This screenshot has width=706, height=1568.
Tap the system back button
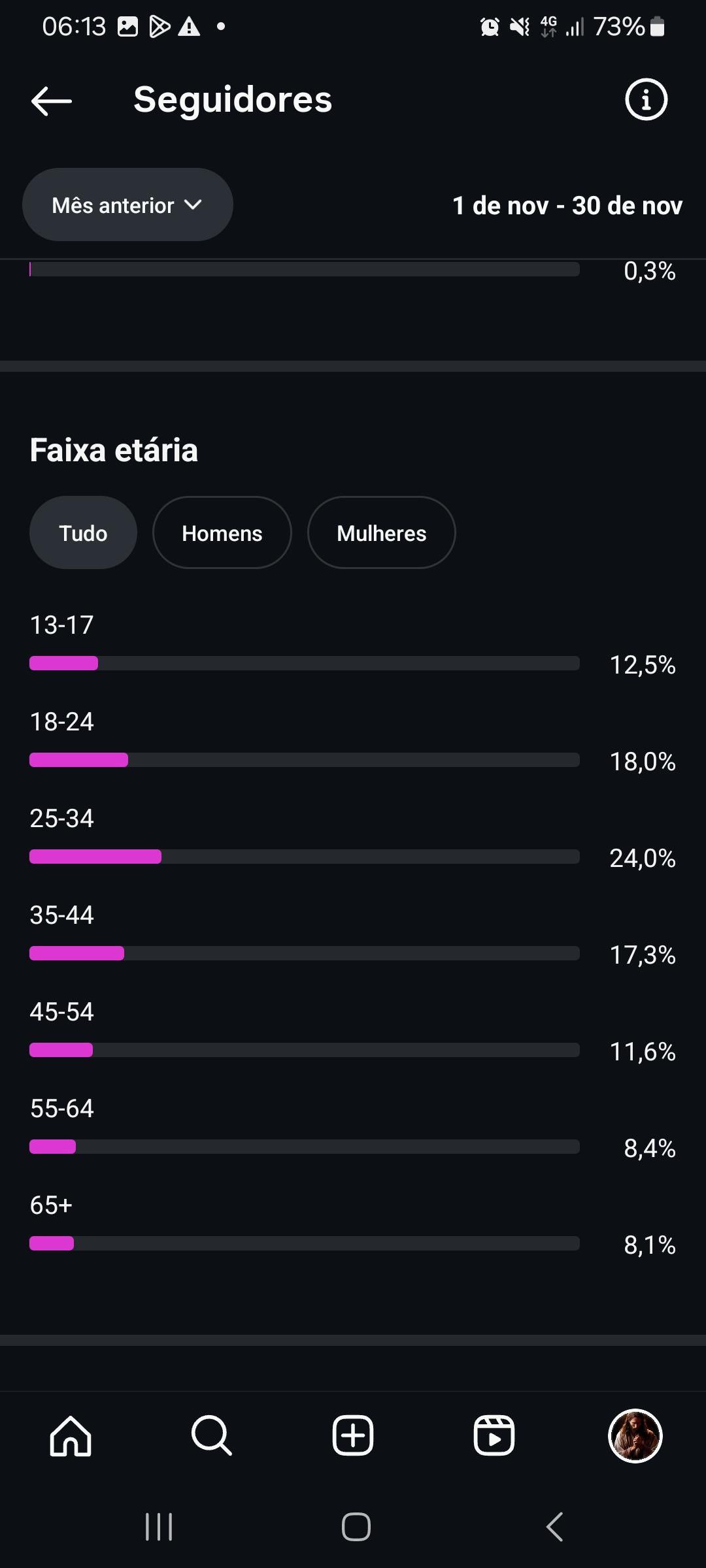pos(554,1527)
